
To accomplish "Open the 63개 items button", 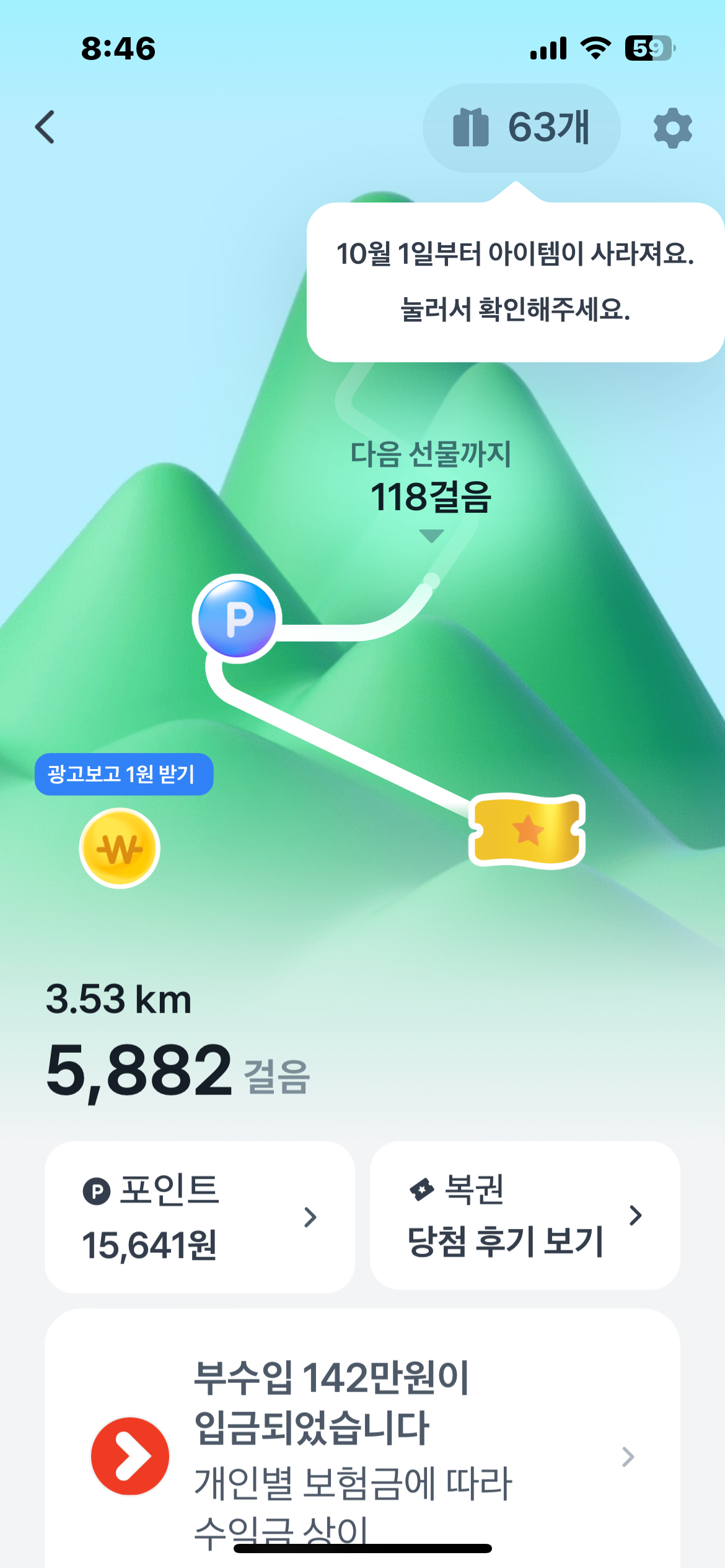I will coord(521,128).
